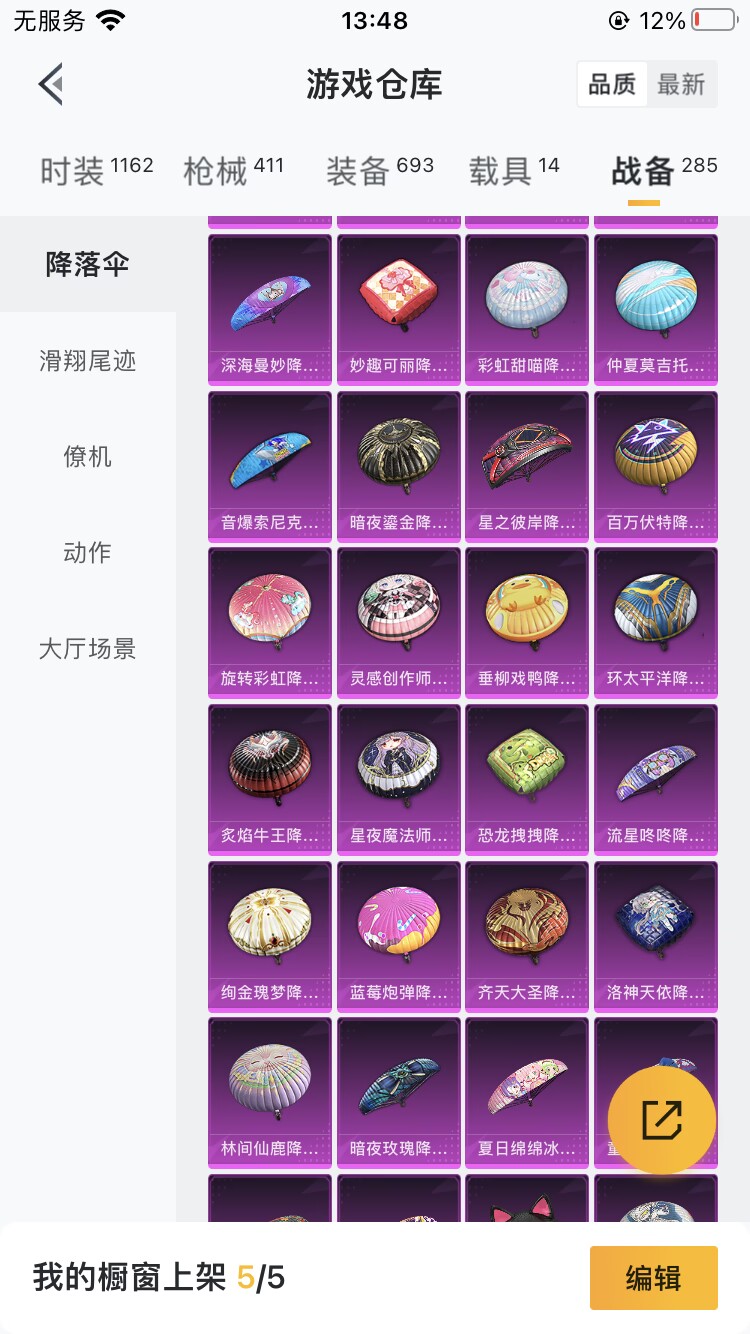Go back from 游戏仓库 page
The image size is (750, 1334).
pyautogui.click(x=51, y=84)
